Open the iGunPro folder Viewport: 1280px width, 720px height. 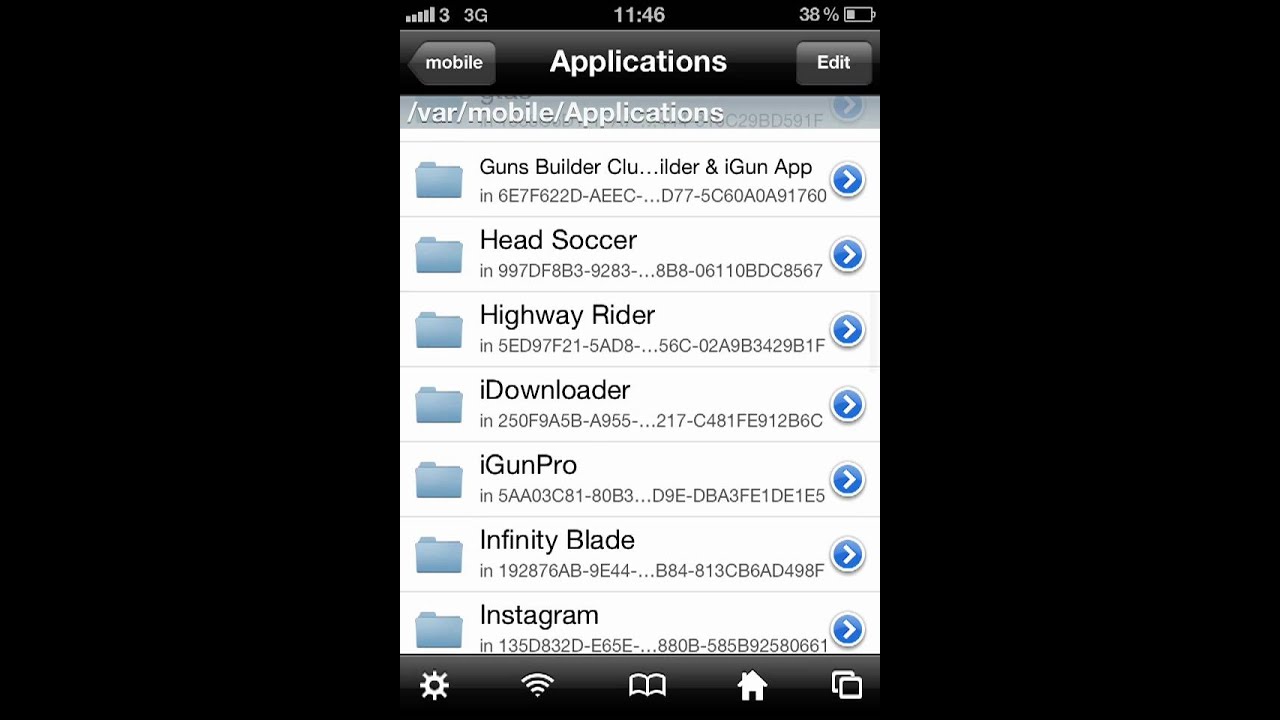pos(620,479)
